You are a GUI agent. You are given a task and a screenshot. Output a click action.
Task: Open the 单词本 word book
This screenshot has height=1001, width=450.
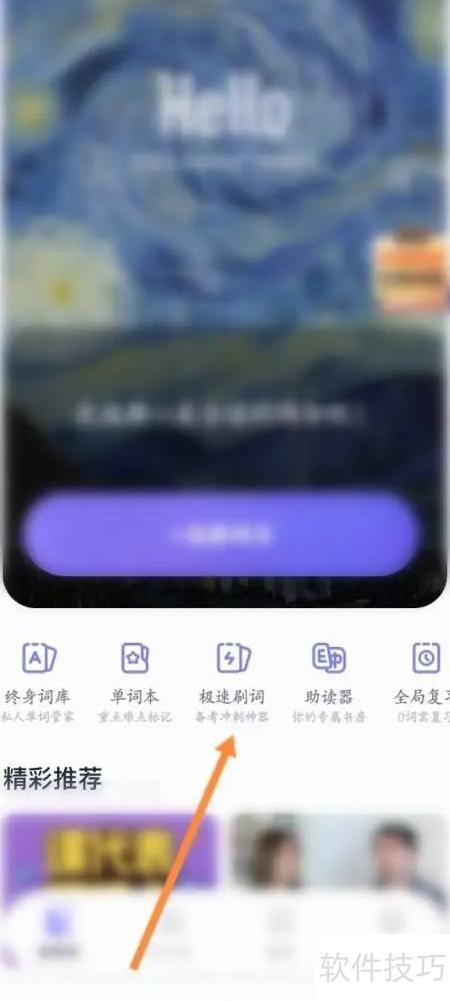[135, 682]
